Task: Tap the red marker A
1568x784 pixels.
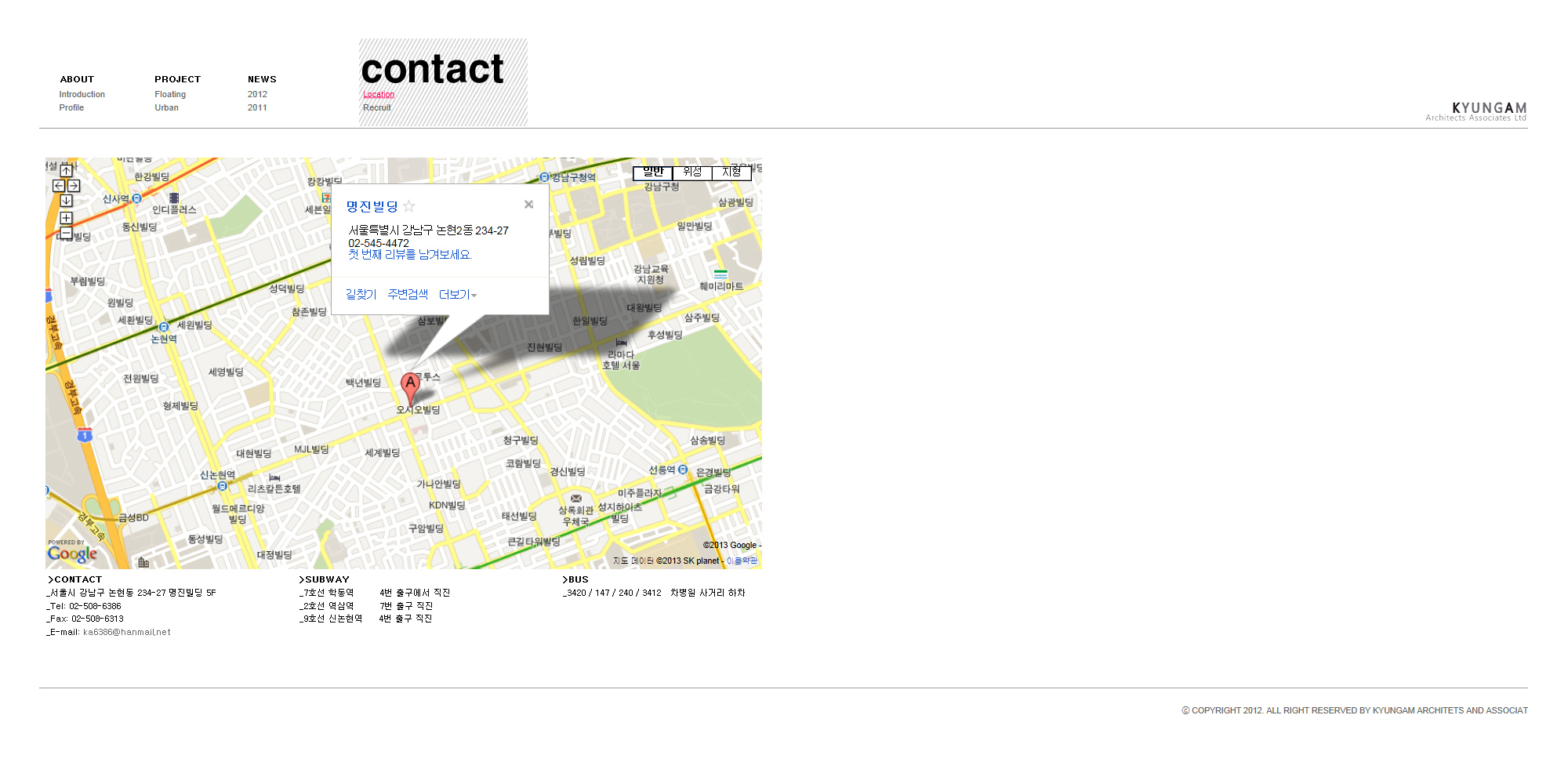Action: (x=410, y=384)
